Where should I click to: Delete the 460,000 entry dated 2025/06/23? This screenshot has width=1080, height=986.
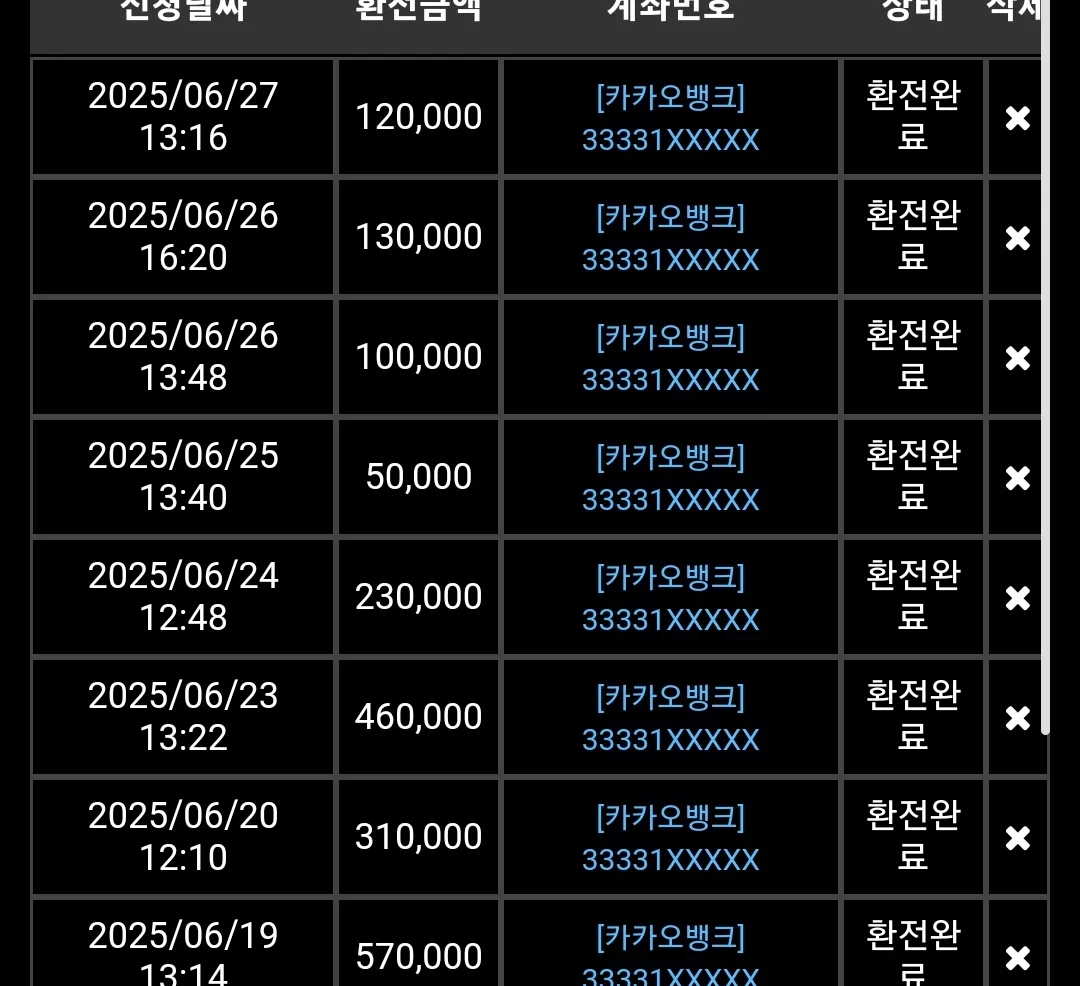coord(1017,718)
